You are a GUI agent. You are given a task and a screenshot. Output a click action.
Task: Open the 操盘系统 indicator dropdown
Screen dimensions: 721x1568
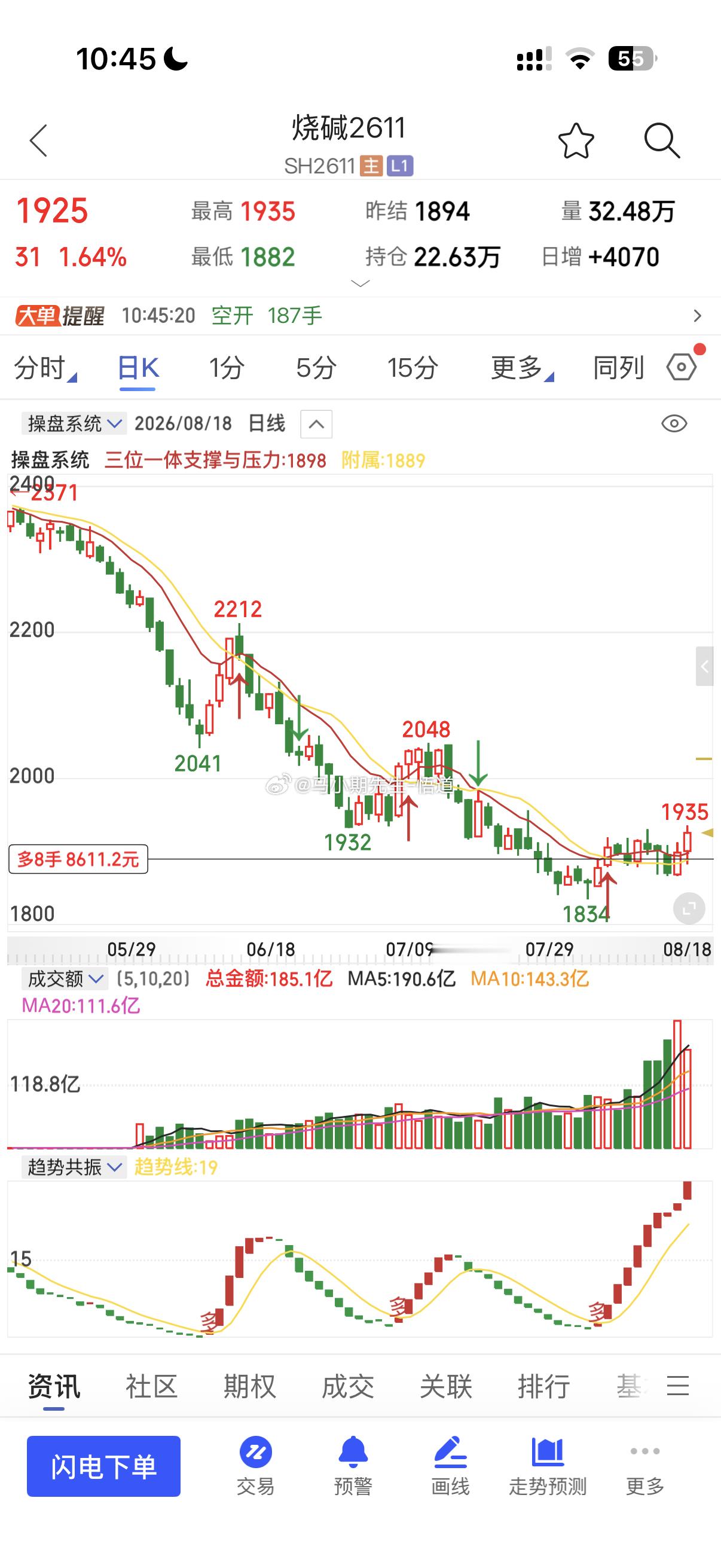click(74, 423)
